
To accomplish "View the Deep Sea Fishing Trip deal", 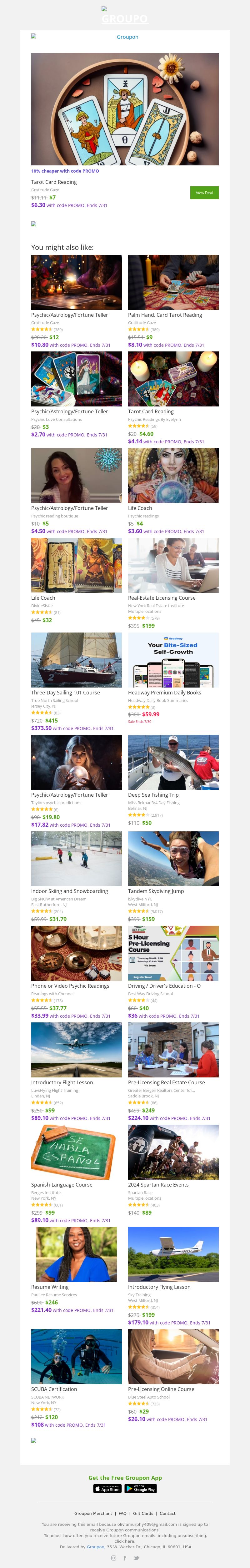I will 173,761.
